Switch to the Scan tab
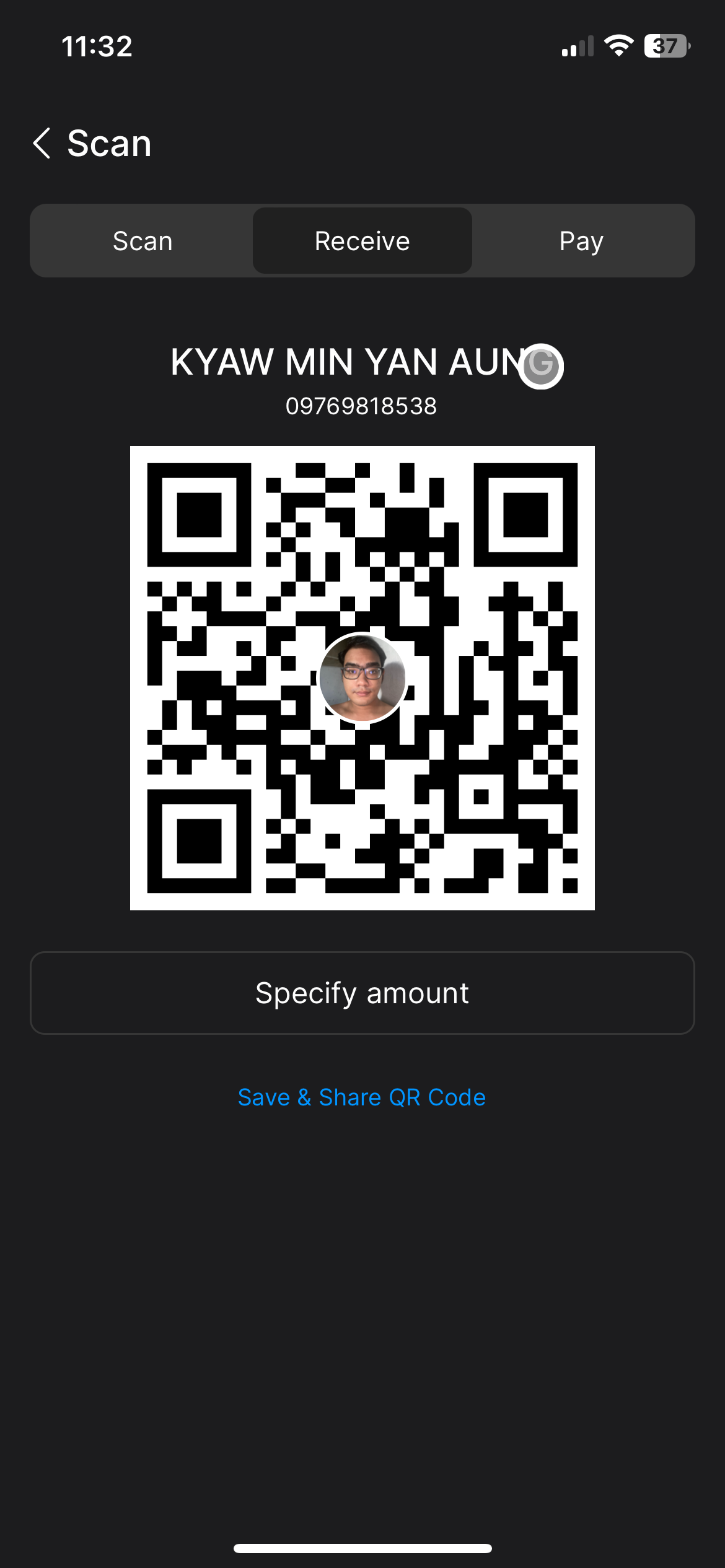The height and width of the screenshot is (1568, 725). click(x=143, y=241)
